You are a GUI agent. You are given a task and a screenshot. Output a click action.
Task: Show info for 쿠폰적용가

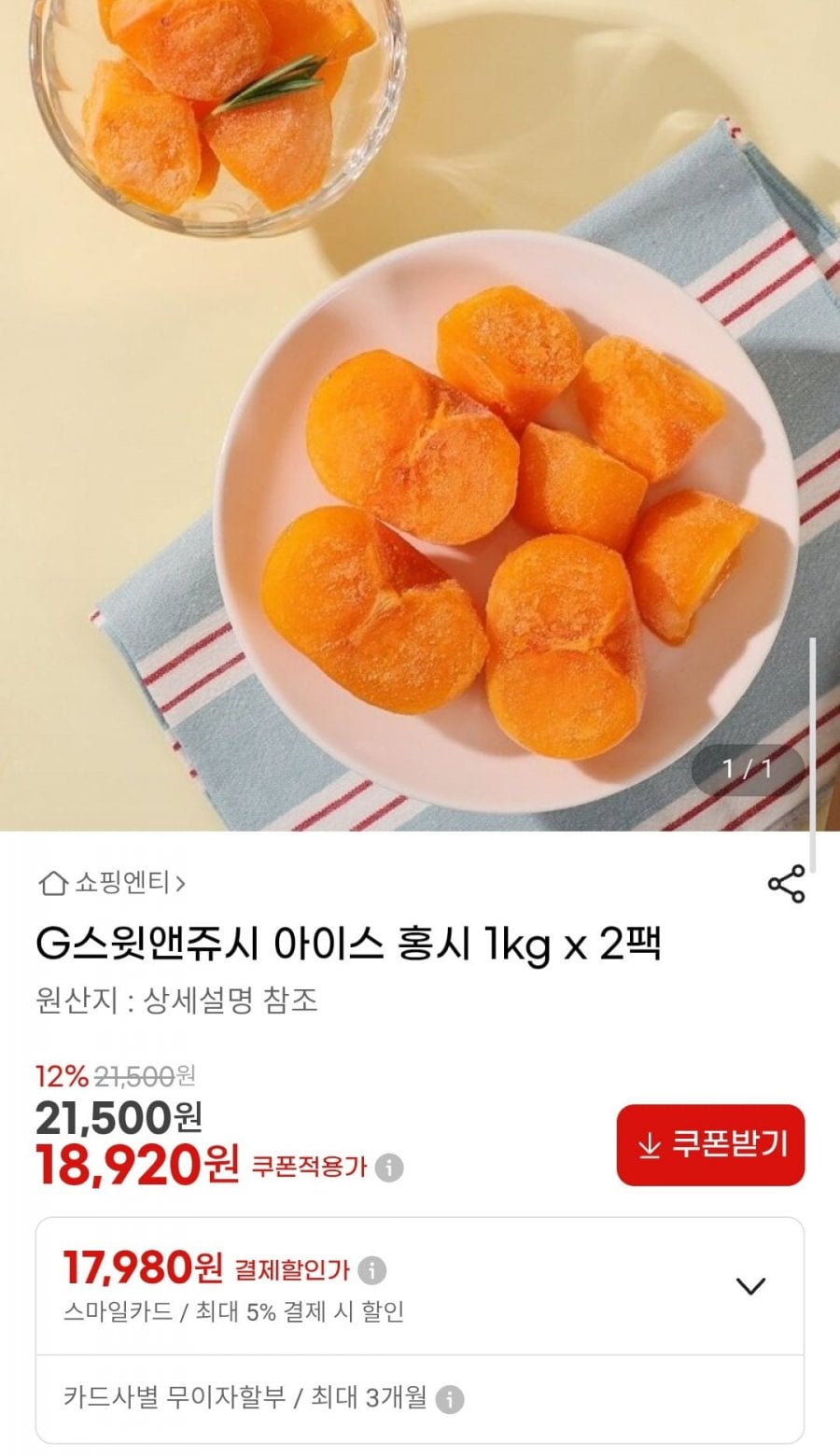(x=390, y=1168)
